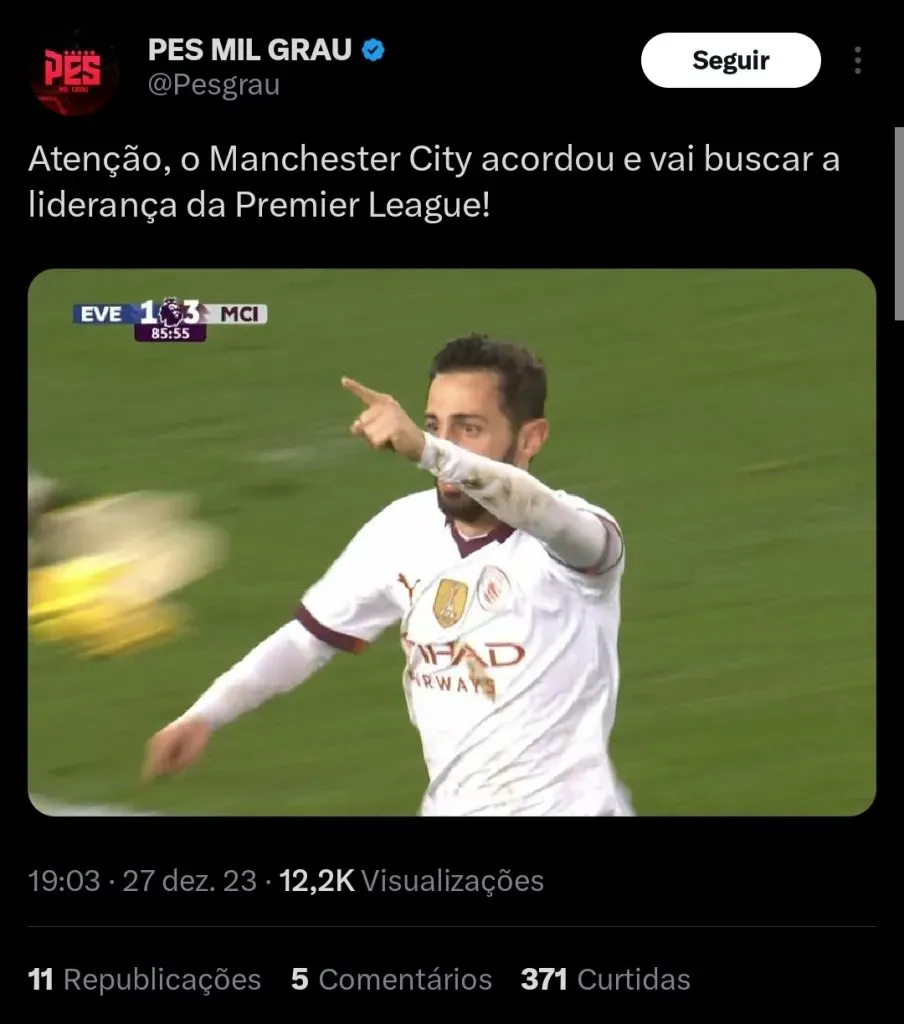Show the 5 Comentários

(x=391, y=979)
